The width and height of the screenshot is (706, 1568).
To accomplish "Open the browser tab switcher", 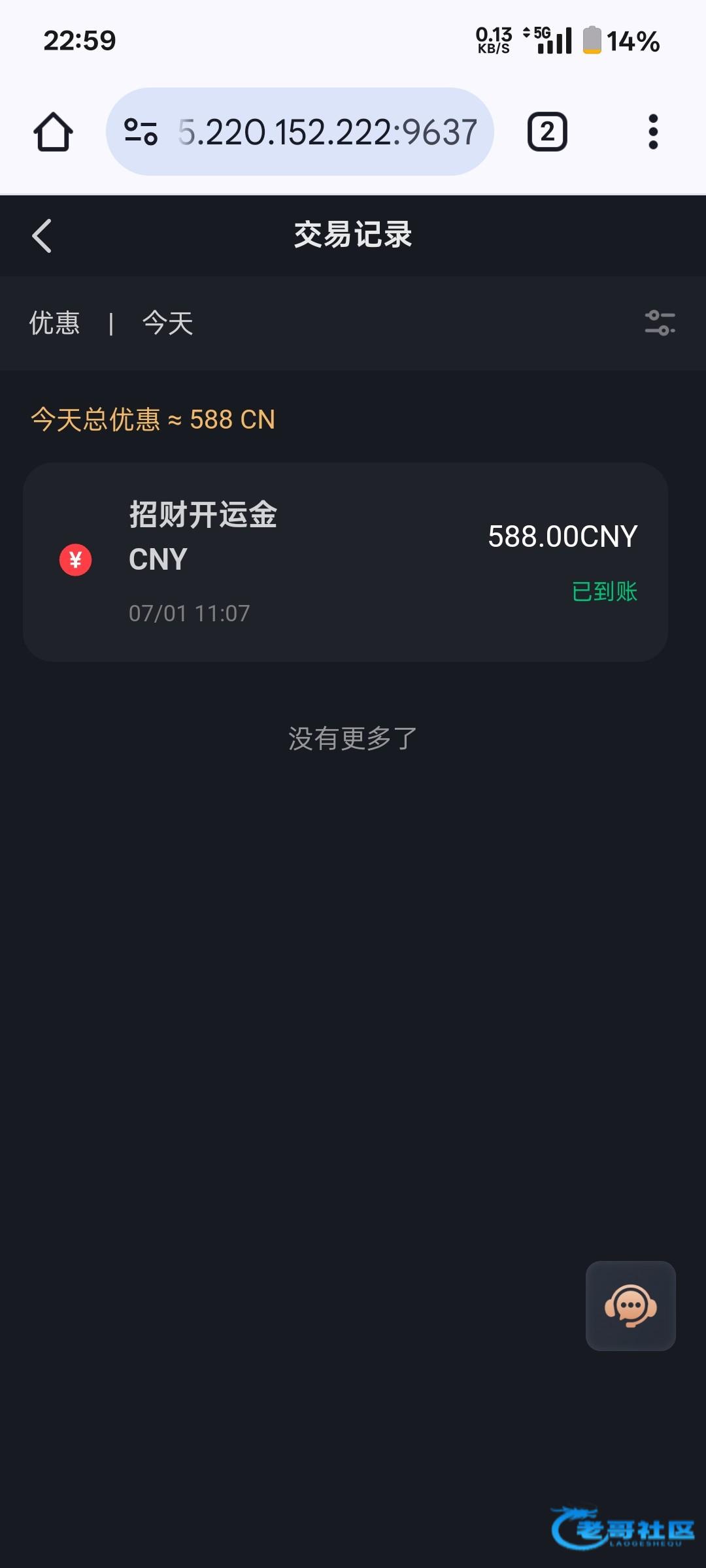I will (x=547, y=132).
